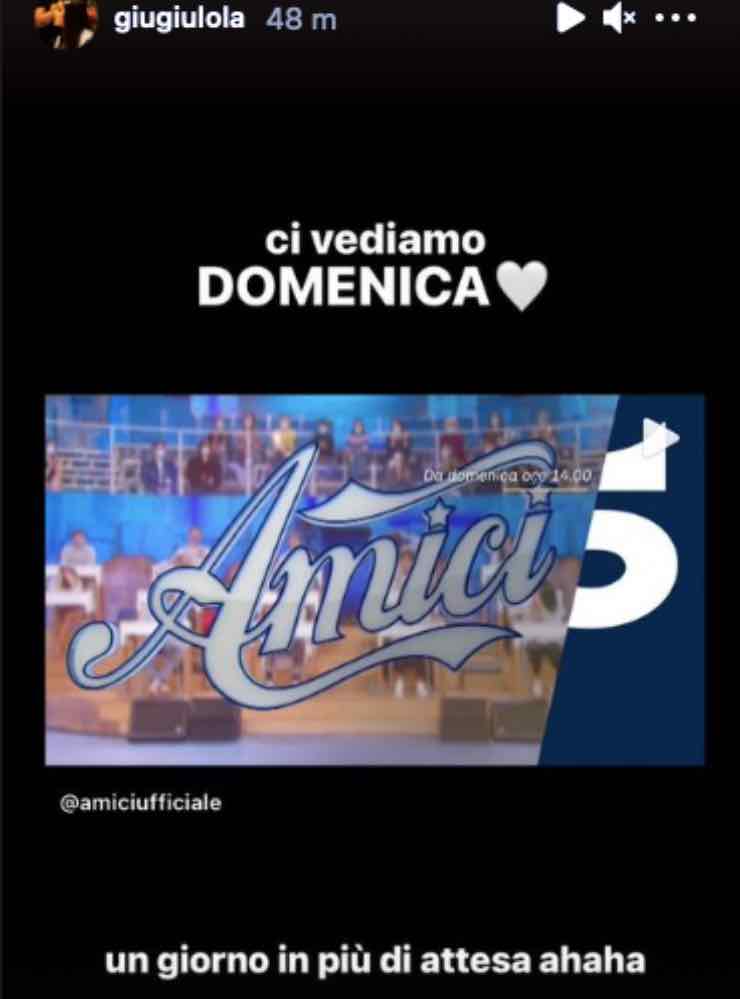The width and height of the screenshot is (740, 999).
Task: Open the @amiciufficiale mention
Action: 140,805
